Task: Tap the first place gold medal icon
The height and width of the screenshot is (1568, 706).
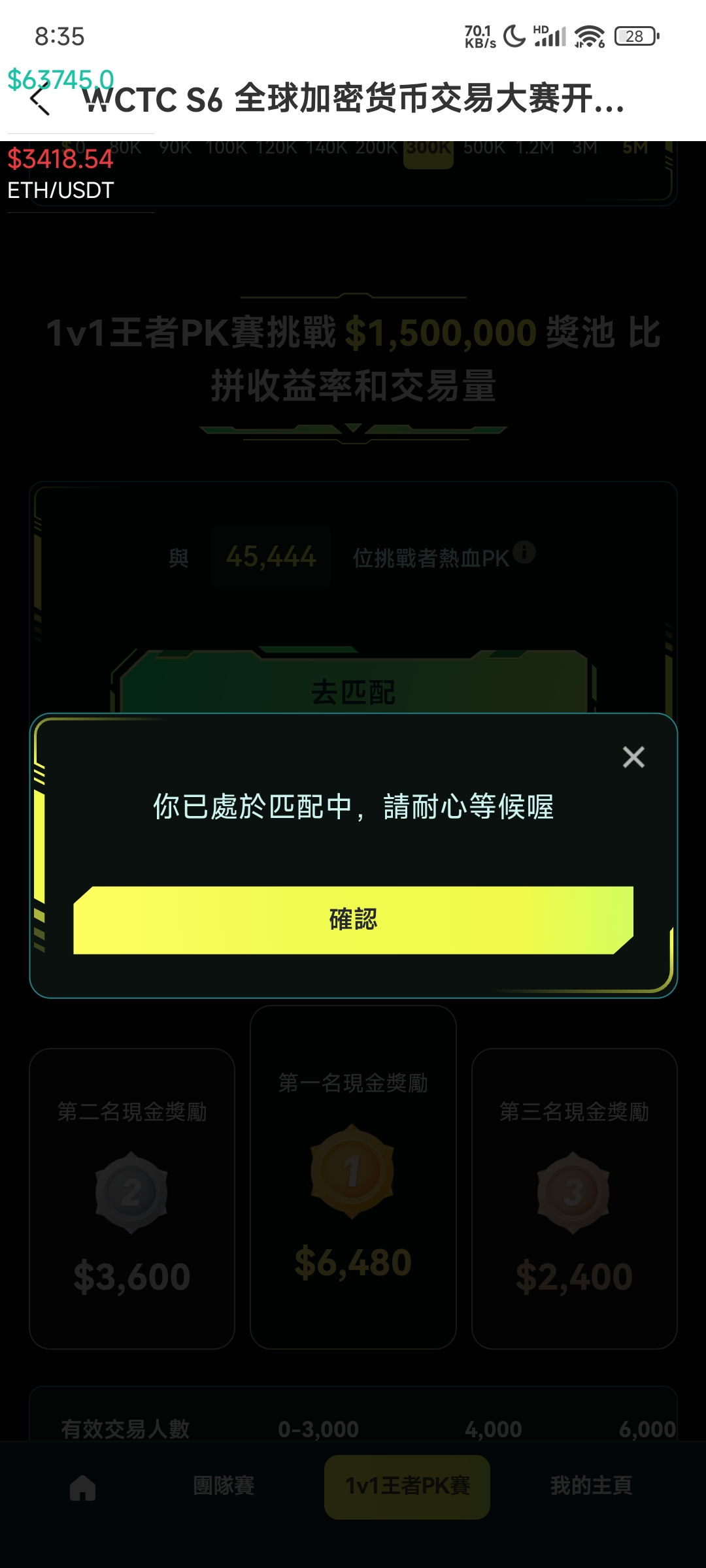Action: pyautogui.click(x=353, y=1175)
